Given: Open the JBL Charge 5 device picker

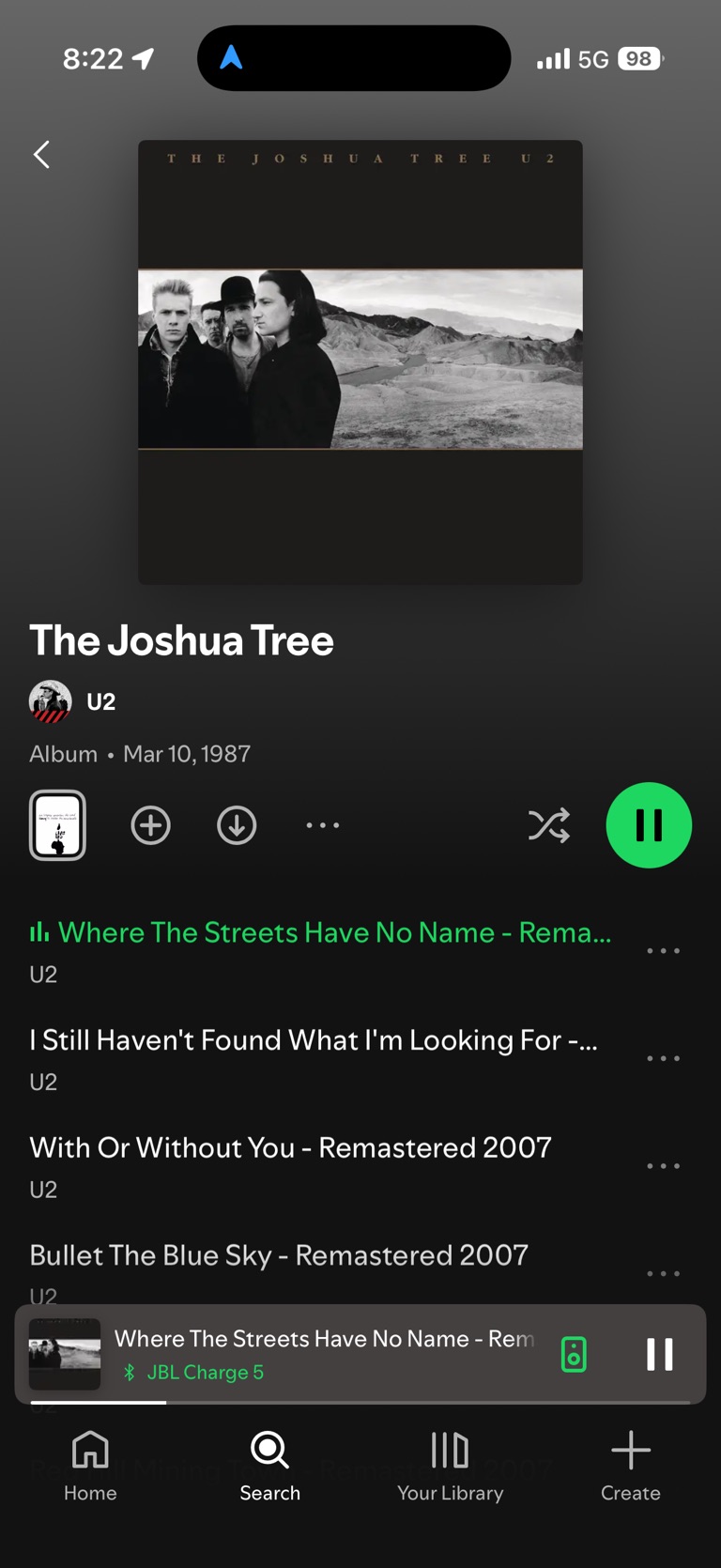Looking at the screenshot, I should pyautogui.click(x=574, y=1354).
